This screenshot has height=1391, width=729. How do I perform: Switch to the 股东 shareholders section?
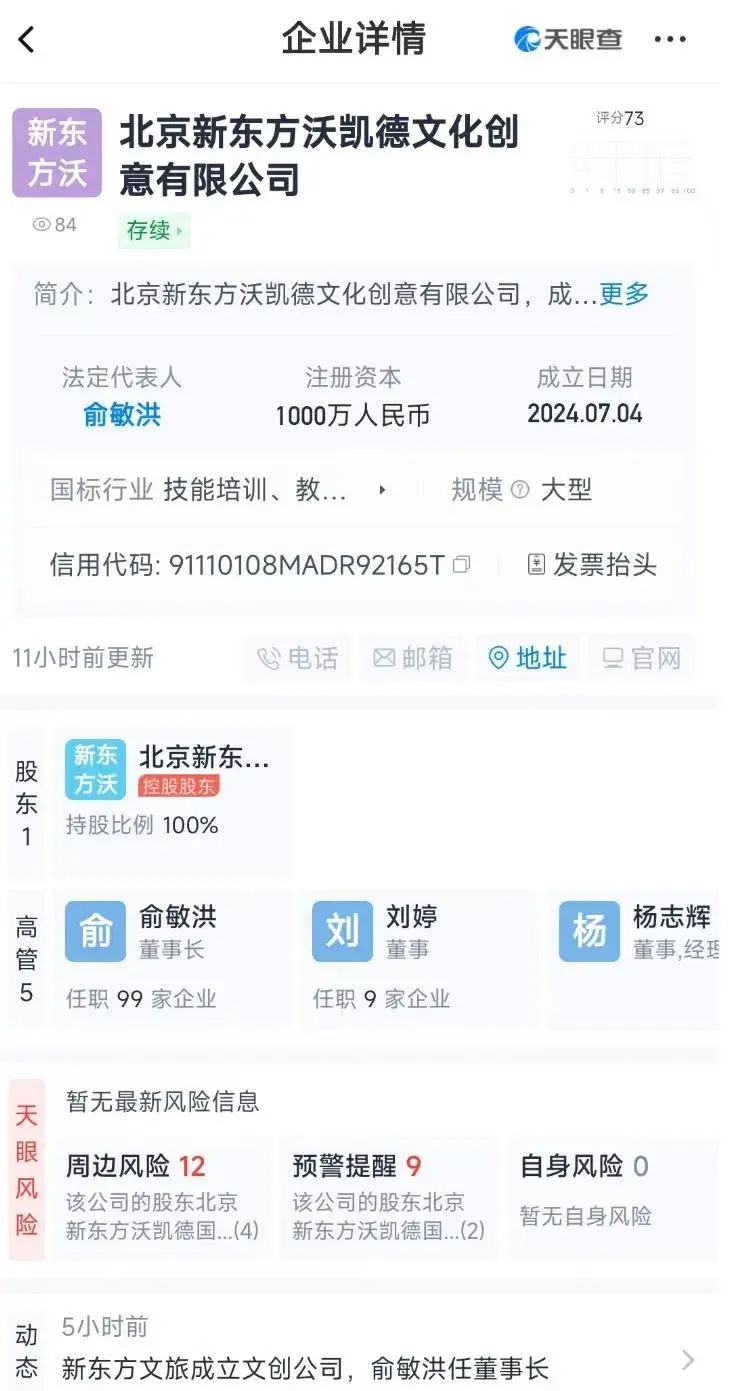coord(26,800)
